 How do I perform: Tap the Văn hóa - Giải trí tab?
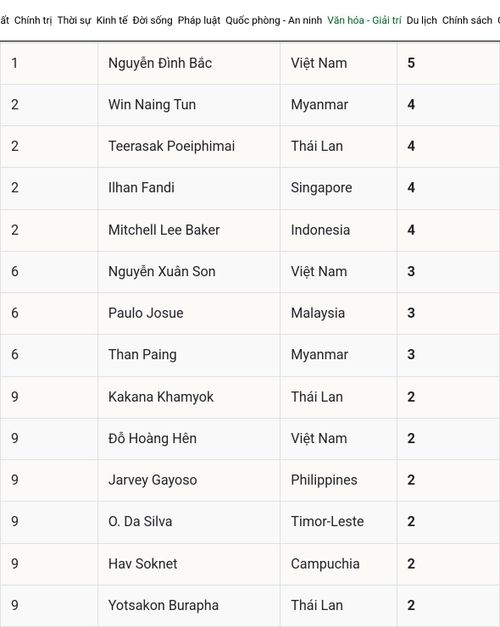364,20
